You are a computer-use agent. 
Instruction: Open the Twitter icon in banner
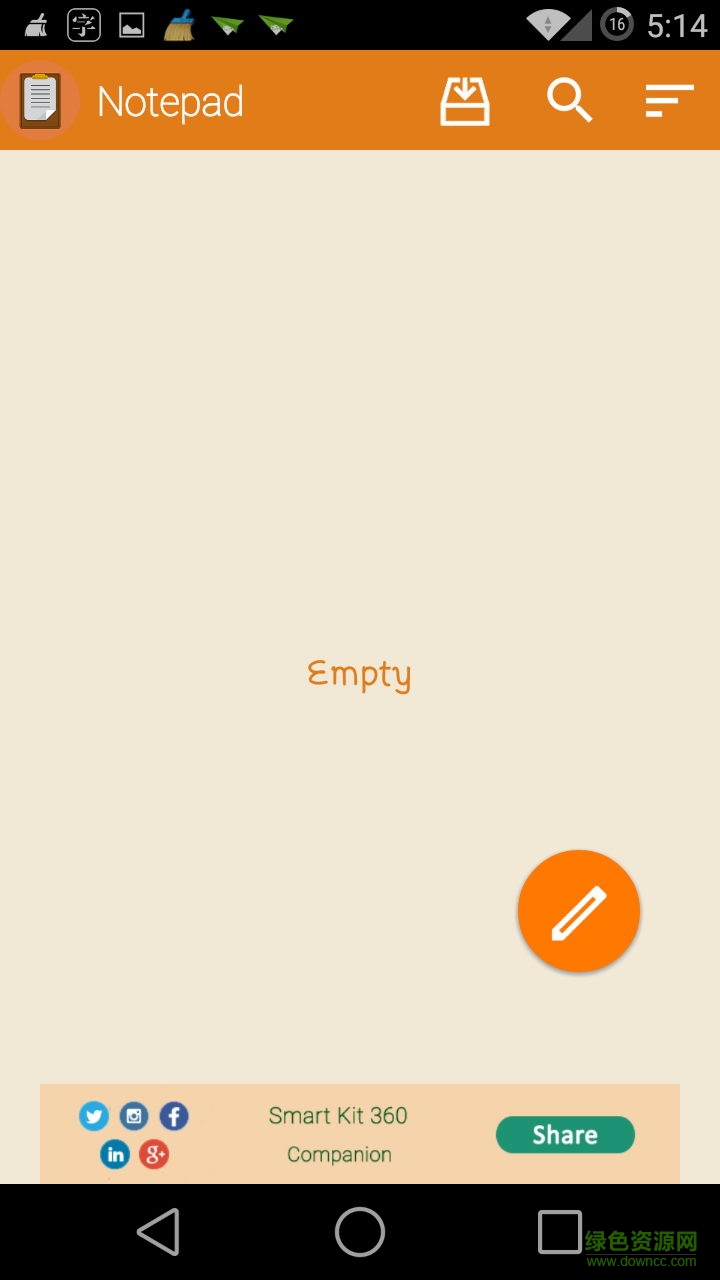(94, 1116)
